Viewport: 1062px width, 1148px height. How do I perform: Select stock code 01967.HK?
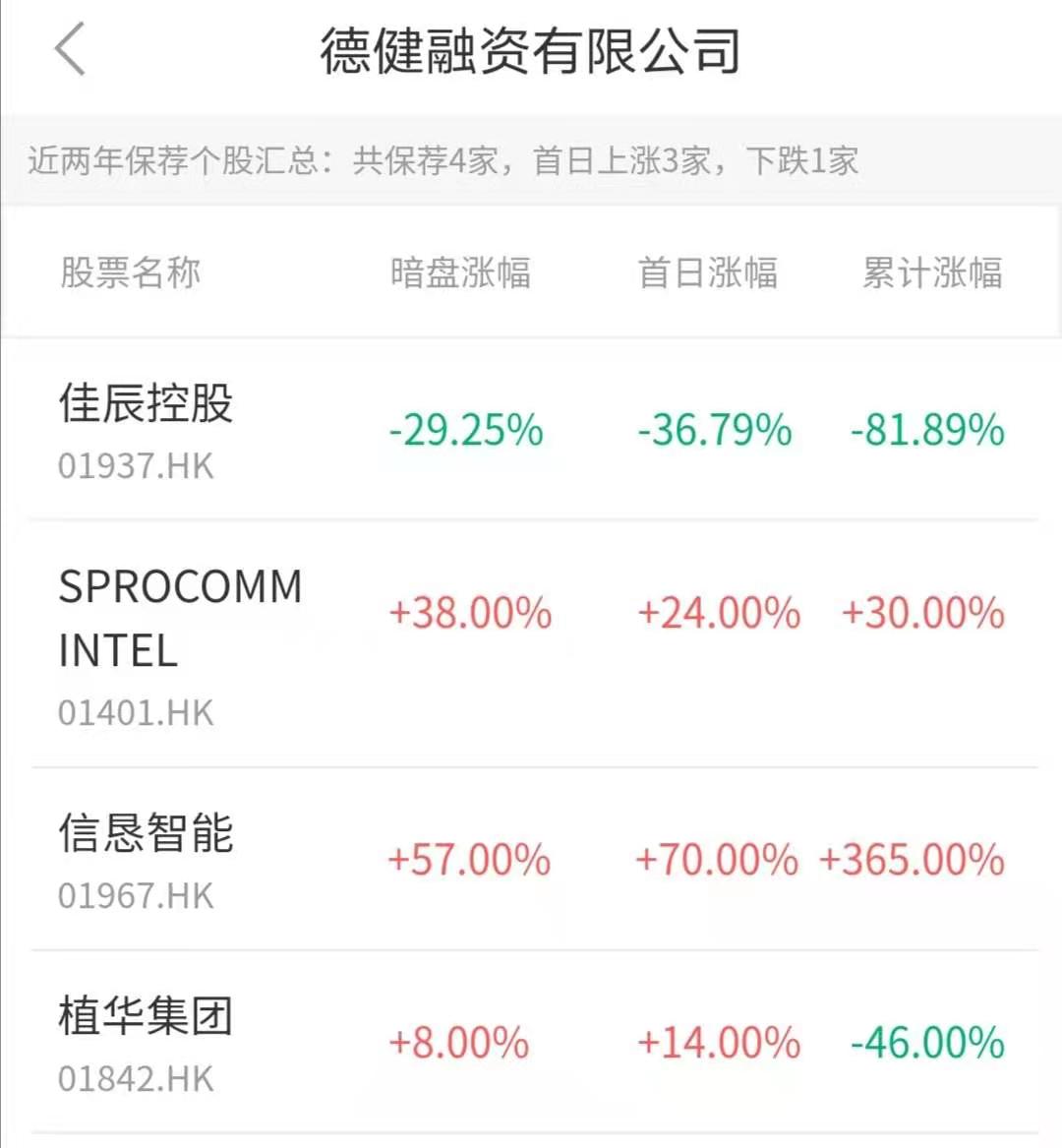(x=136, y=895)
